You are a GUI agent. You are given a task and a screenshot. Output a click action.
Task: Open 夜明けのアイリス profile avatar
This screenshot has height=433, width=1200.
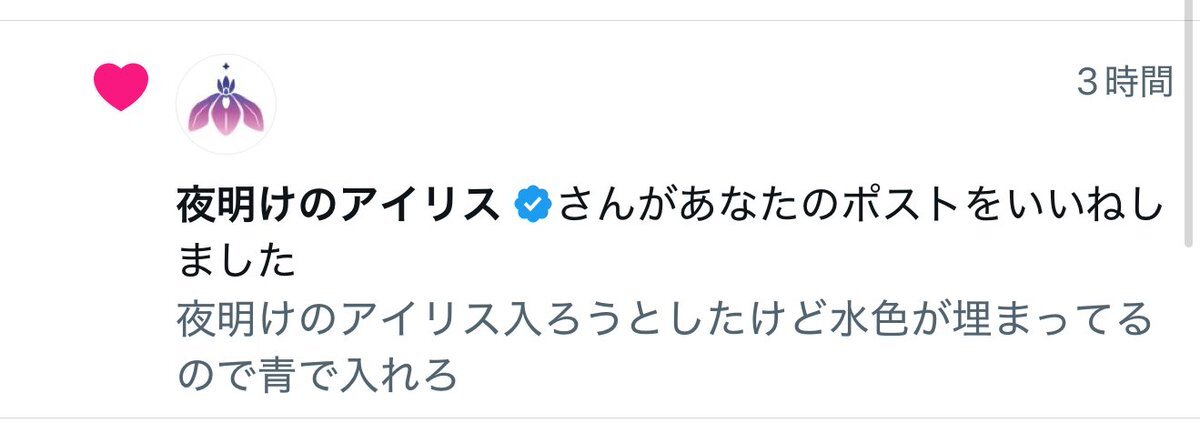tap(226, 104)
